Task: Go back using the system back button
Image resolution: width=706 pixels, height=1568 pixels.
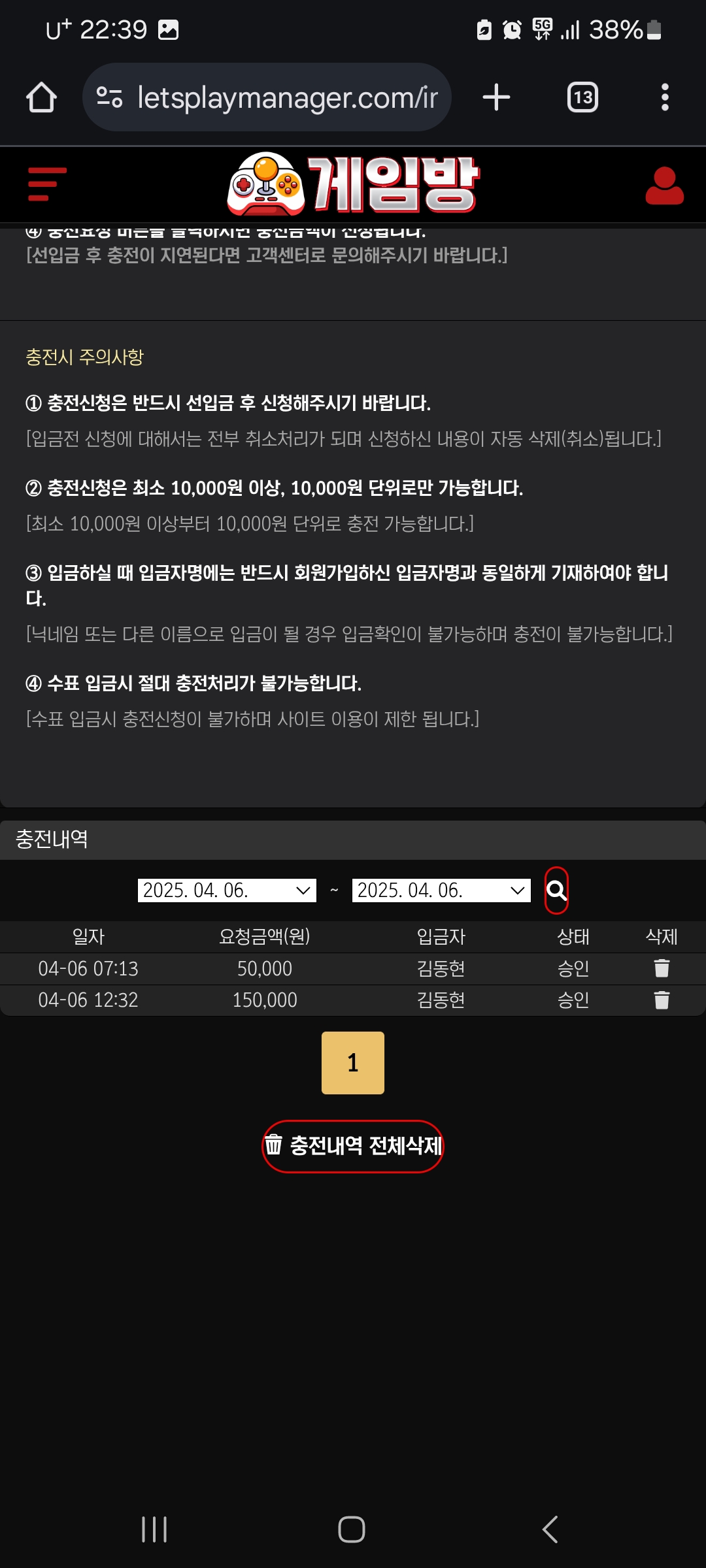Action: pyautogui.click(x=550, y=1529)
